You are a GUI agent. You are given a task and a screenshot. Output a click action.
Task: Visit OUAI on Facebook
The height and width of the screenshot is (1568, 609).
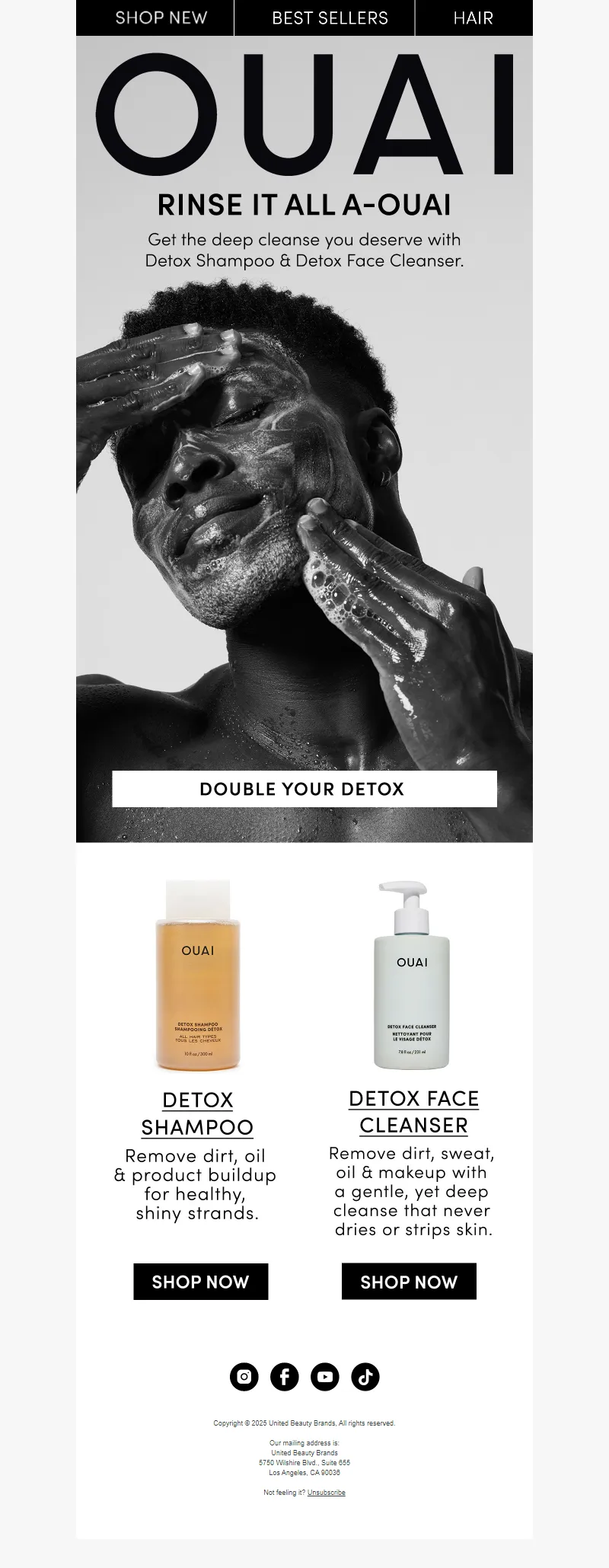pos(285,1377)
